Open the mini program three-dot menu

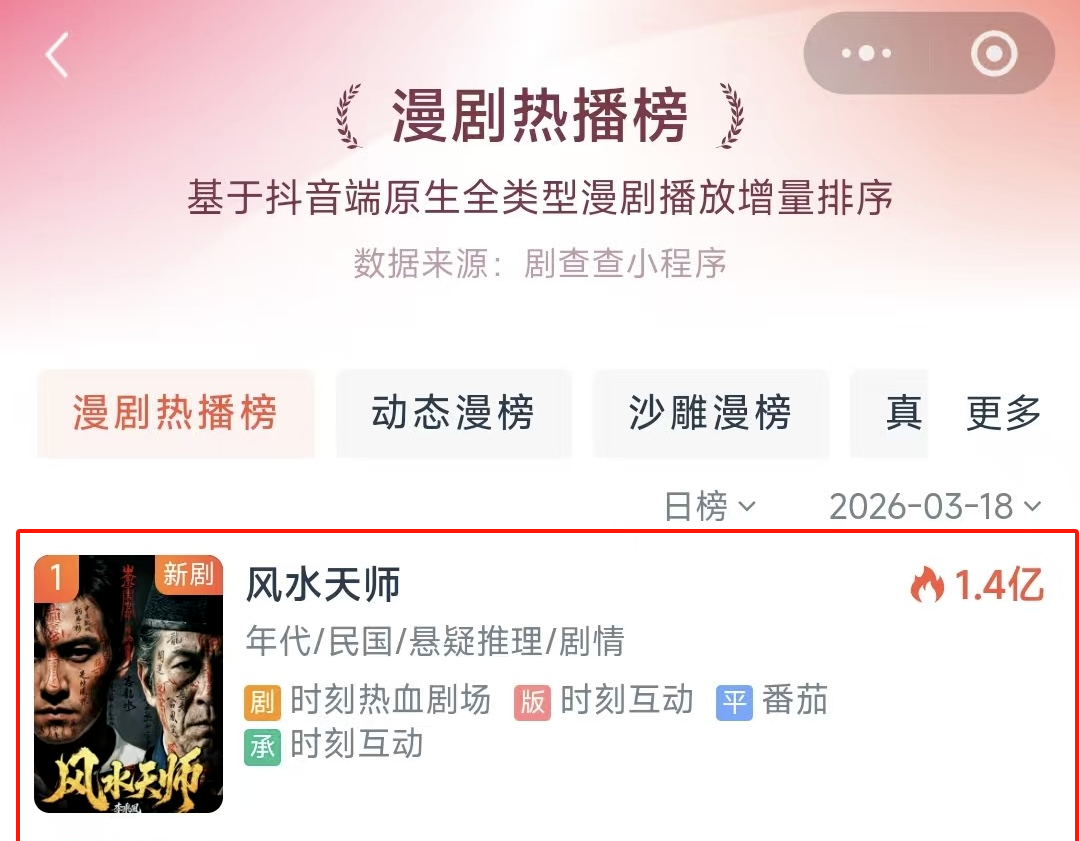(x=866, y=54)
